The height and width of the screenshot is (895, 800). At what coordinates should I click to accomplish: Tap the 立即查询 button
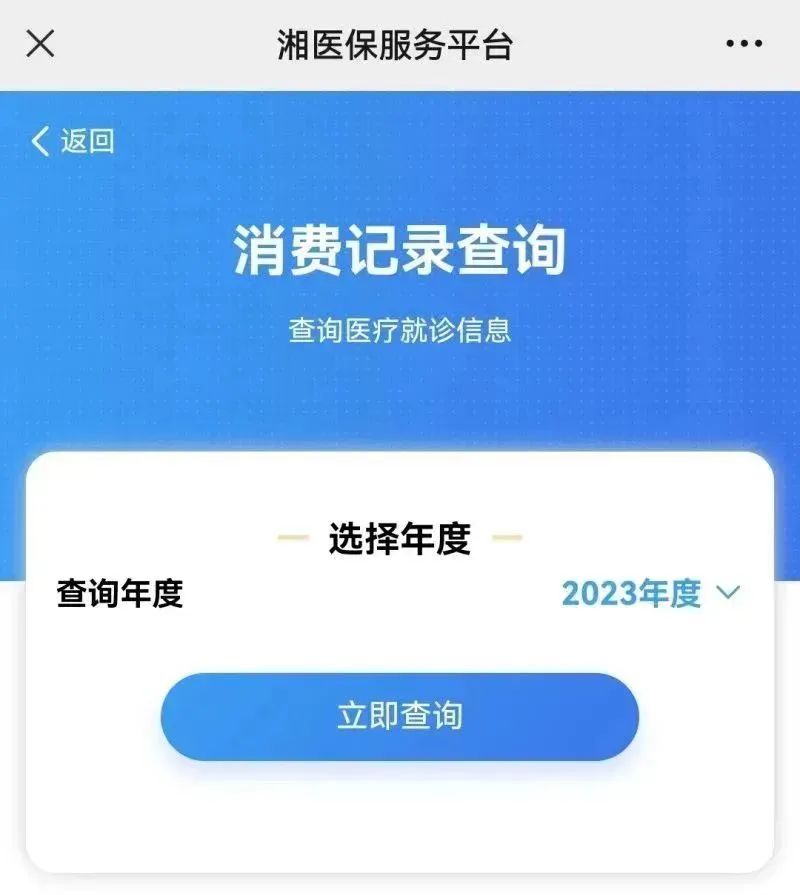pyautogui.click(x=399, y=716)
